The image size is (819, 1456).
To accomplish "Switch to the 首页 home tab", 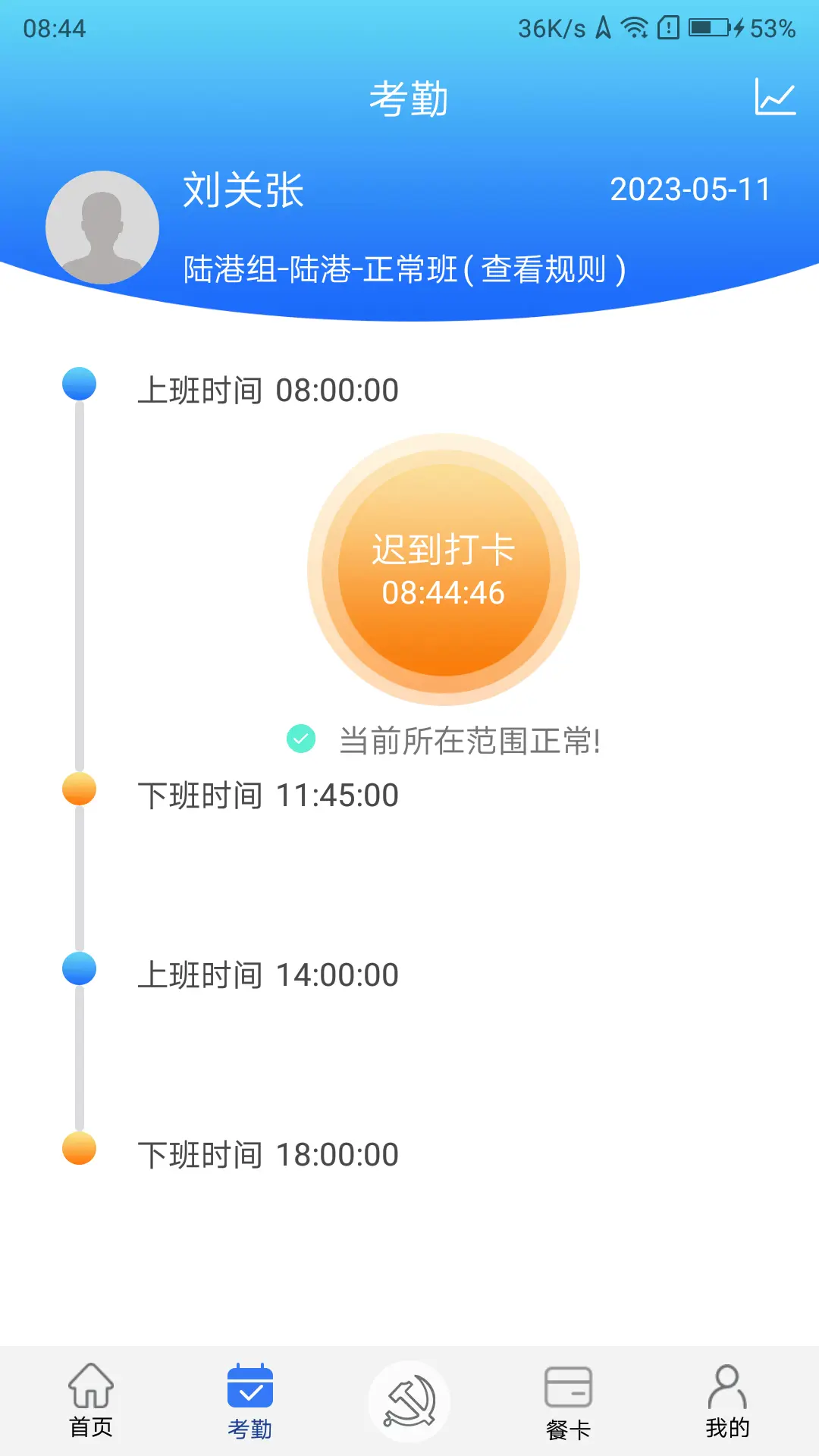I will pos(91,1401).
